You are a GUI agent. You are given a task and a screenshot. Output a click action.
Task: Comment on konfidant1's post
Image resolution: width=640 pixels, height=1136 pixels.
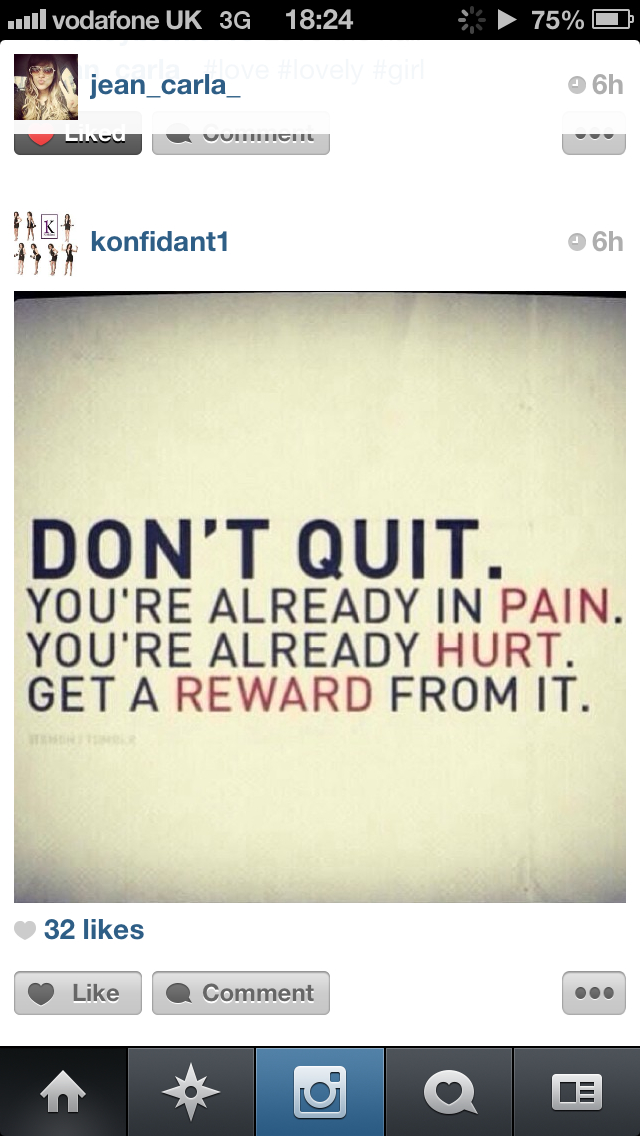tap(241, 993)
